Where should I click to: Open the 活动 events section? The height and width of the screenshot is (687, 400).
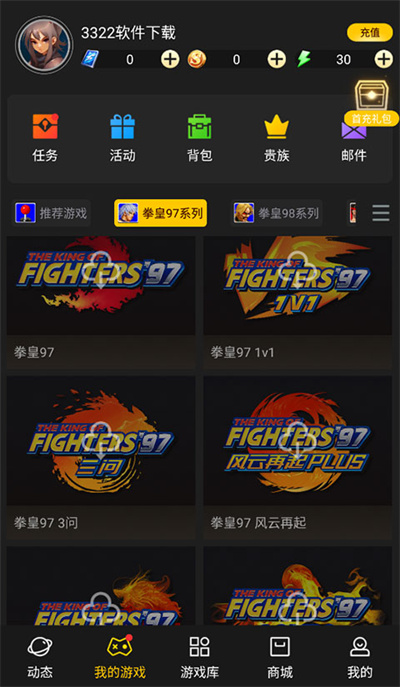click(122, 138)
